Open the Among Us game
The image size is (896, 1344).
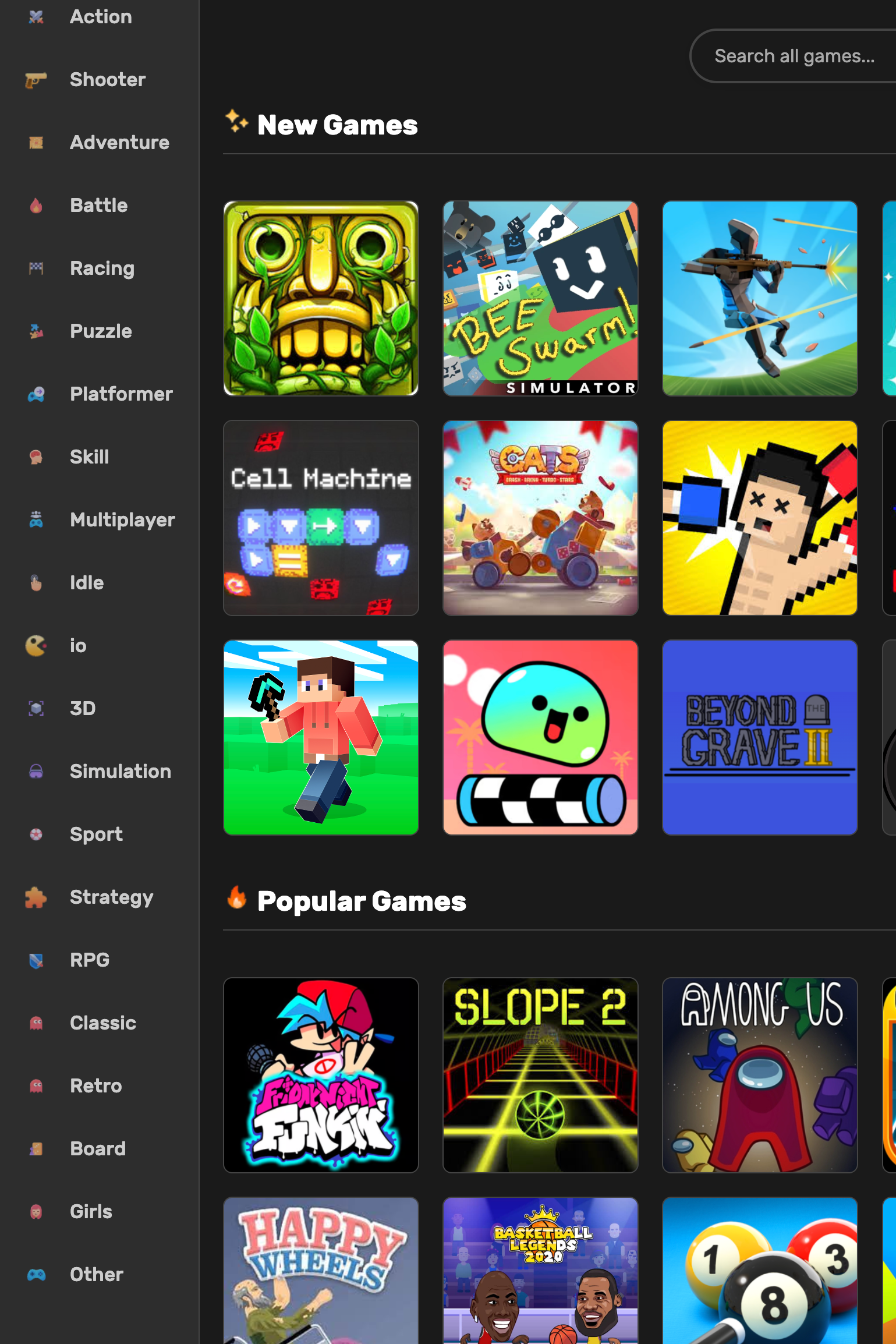coord(760,1074)
